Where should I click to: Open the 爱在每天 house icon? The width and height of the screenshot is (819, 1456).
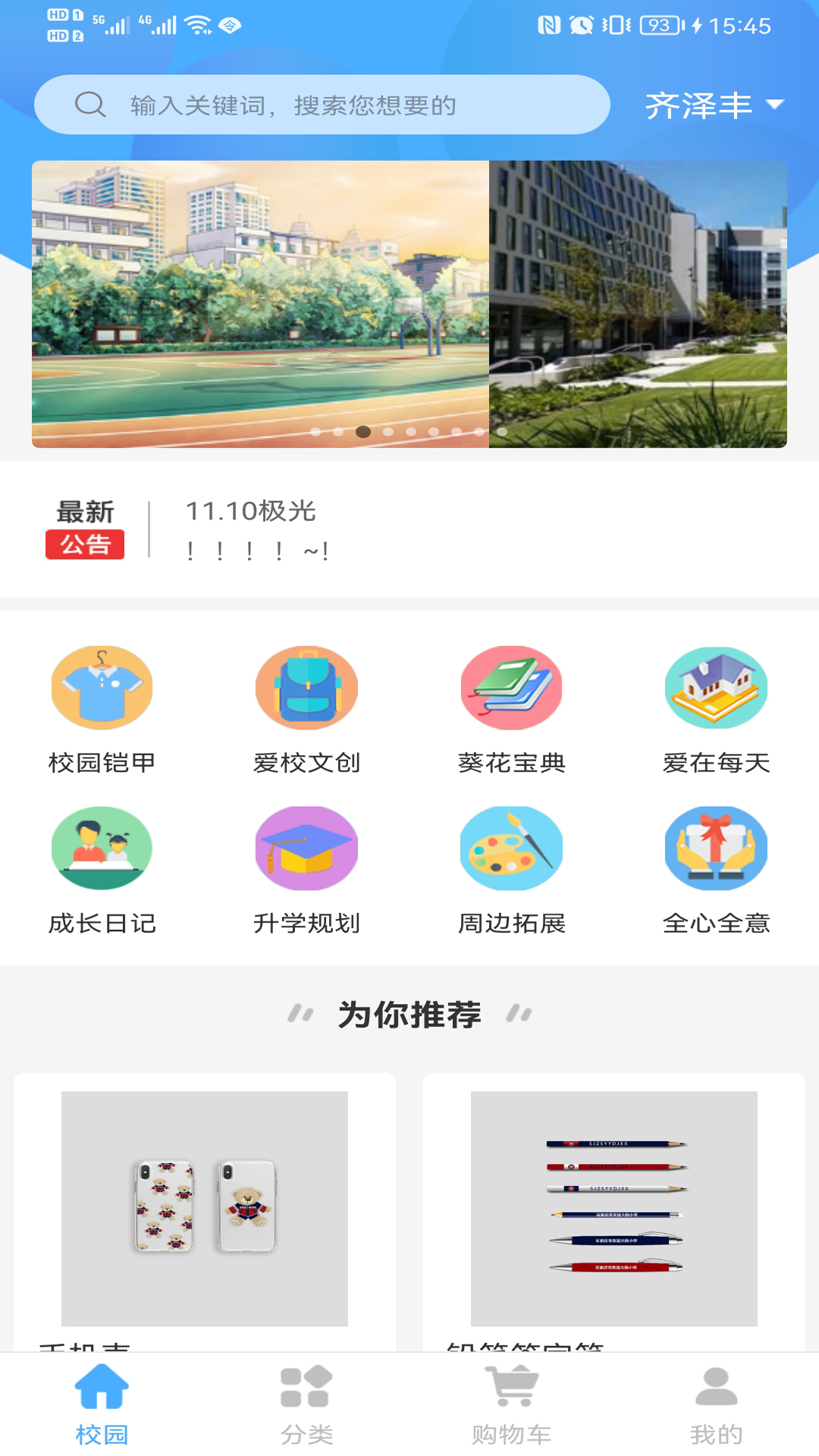pos(716,687)
